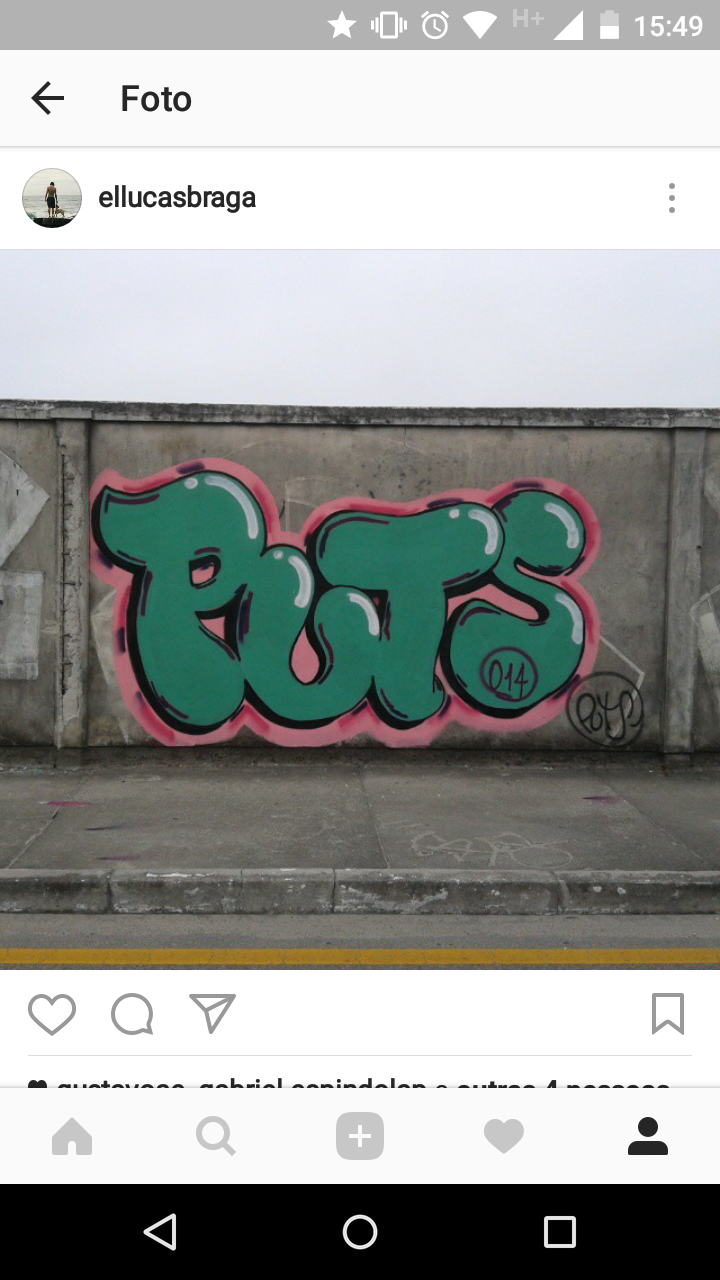The width and height of the screenshot is (720, 1280).
Task: Like the graffiti post with the heart icon
Action: point(52,1014)
